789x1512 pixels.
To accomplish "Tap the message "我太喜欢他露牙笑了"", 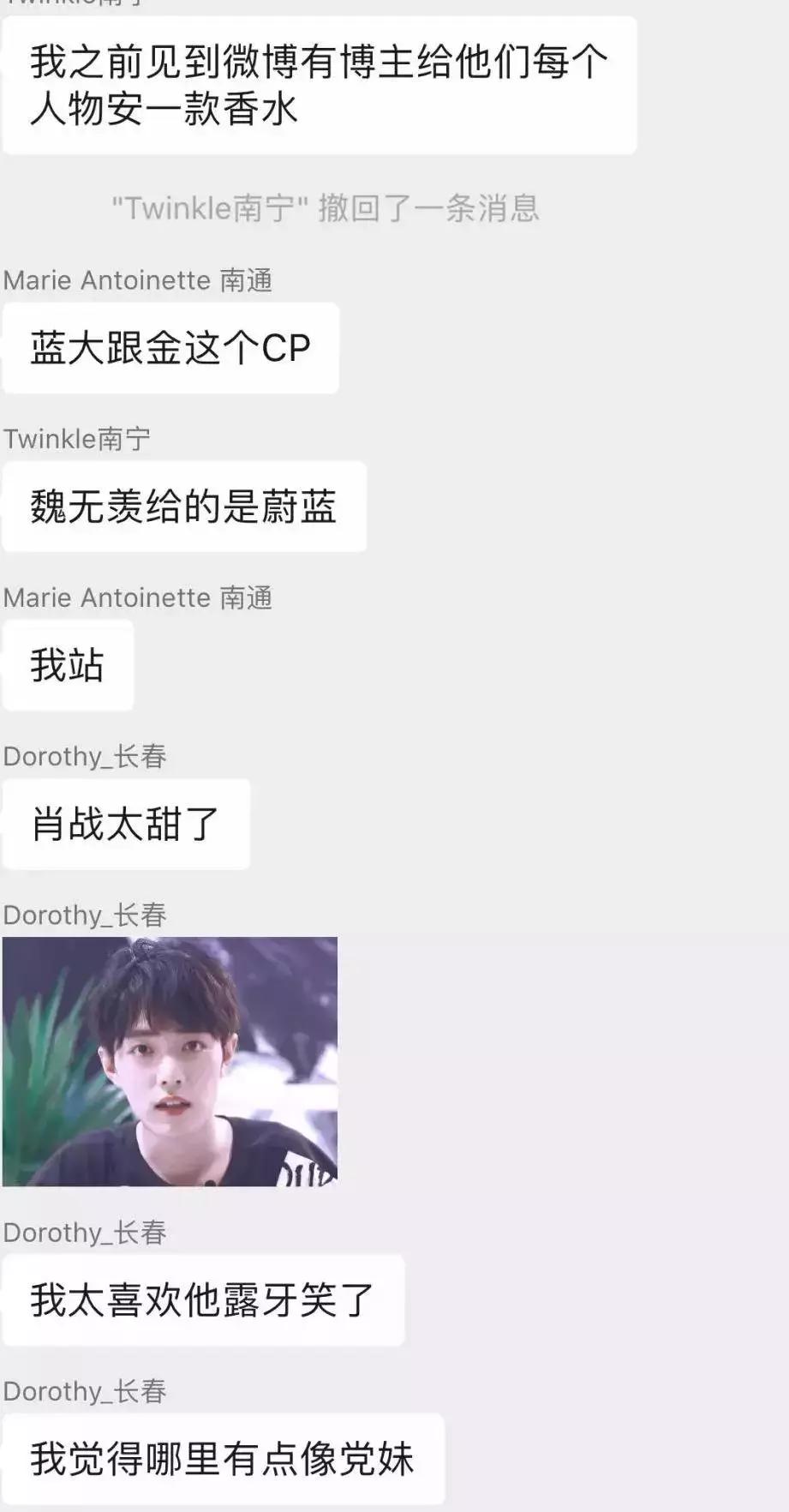I will click(203, 1301).
